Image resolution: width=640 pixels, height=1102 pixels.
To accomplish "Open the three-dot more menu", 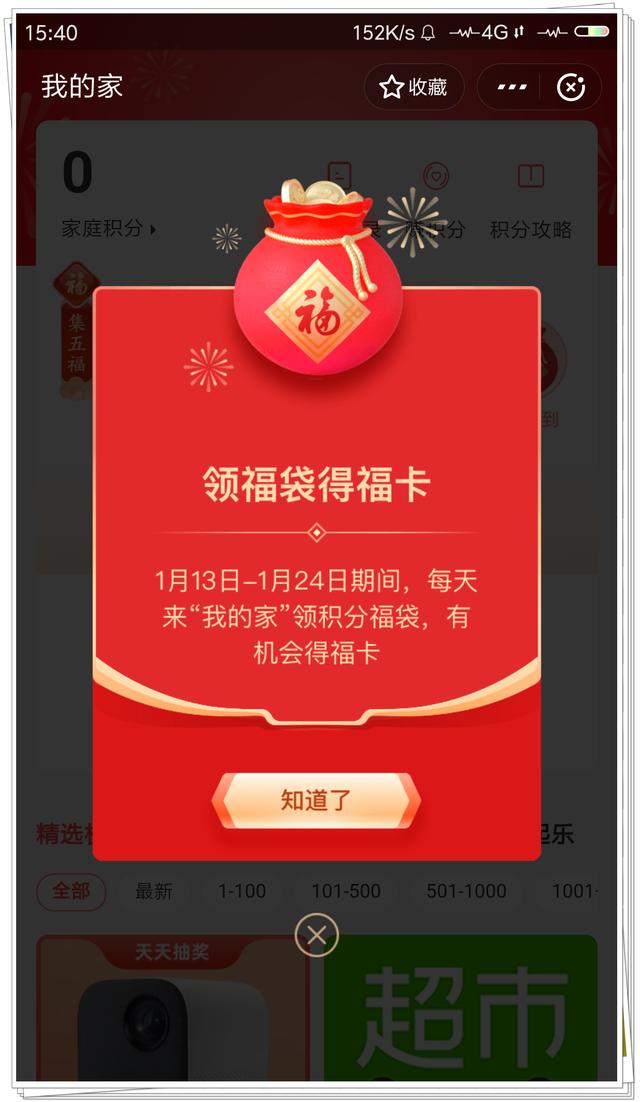I will (x=511, y=87).
